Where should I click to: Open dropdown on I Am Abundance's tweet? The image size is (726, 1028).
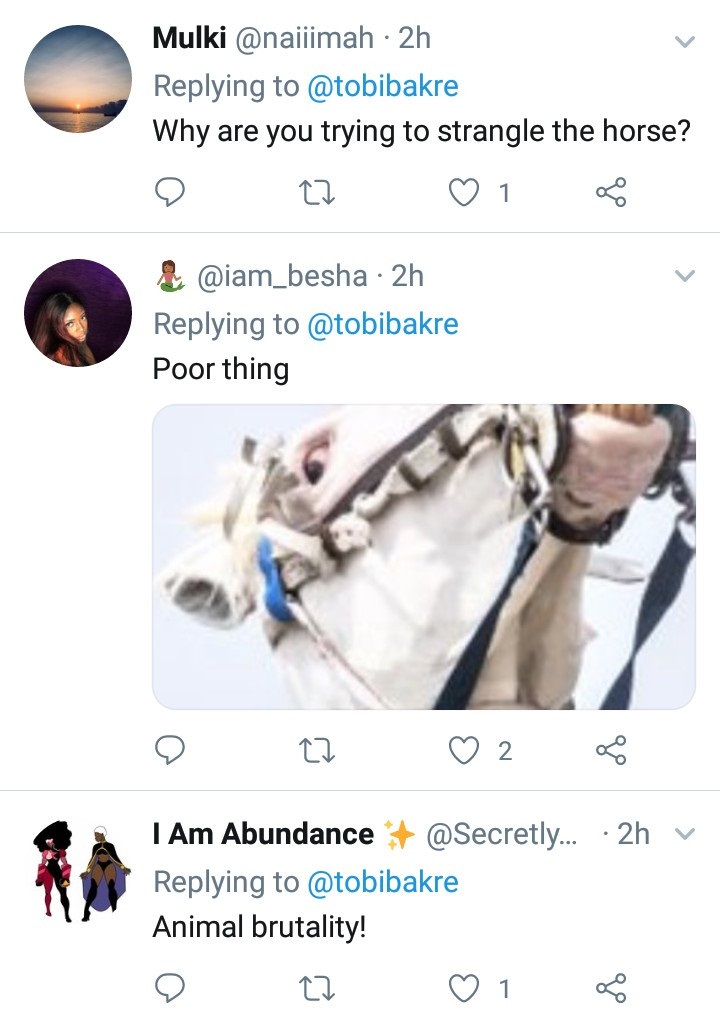tap(685, 834)
